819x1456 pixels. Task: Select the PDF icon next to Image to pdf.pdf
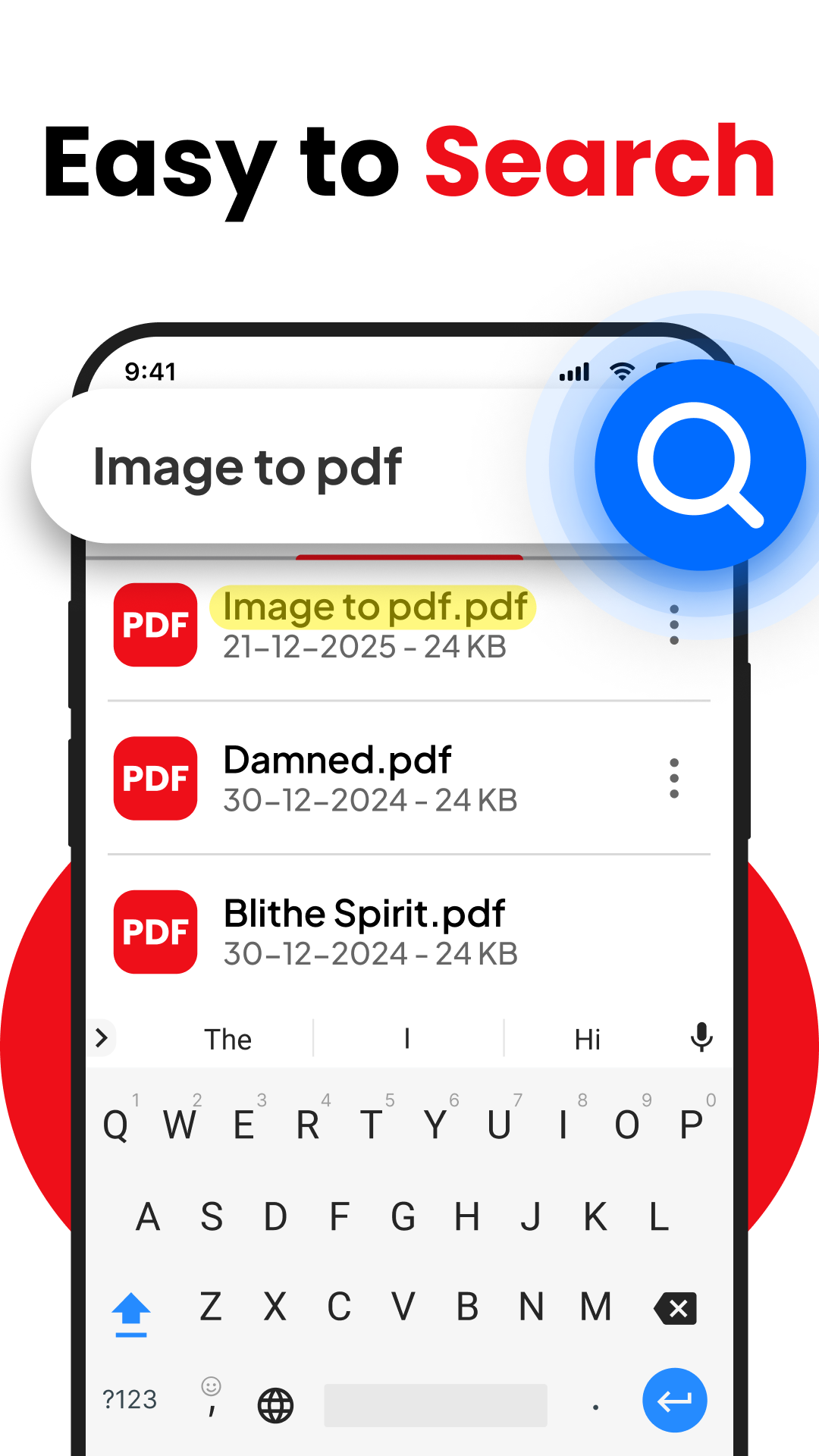[155, 626]
